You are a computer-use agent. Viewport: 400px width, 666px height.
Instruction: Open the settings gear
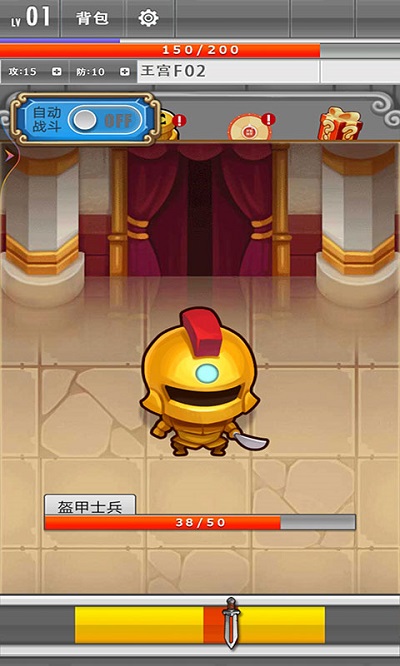pos(148,18)
